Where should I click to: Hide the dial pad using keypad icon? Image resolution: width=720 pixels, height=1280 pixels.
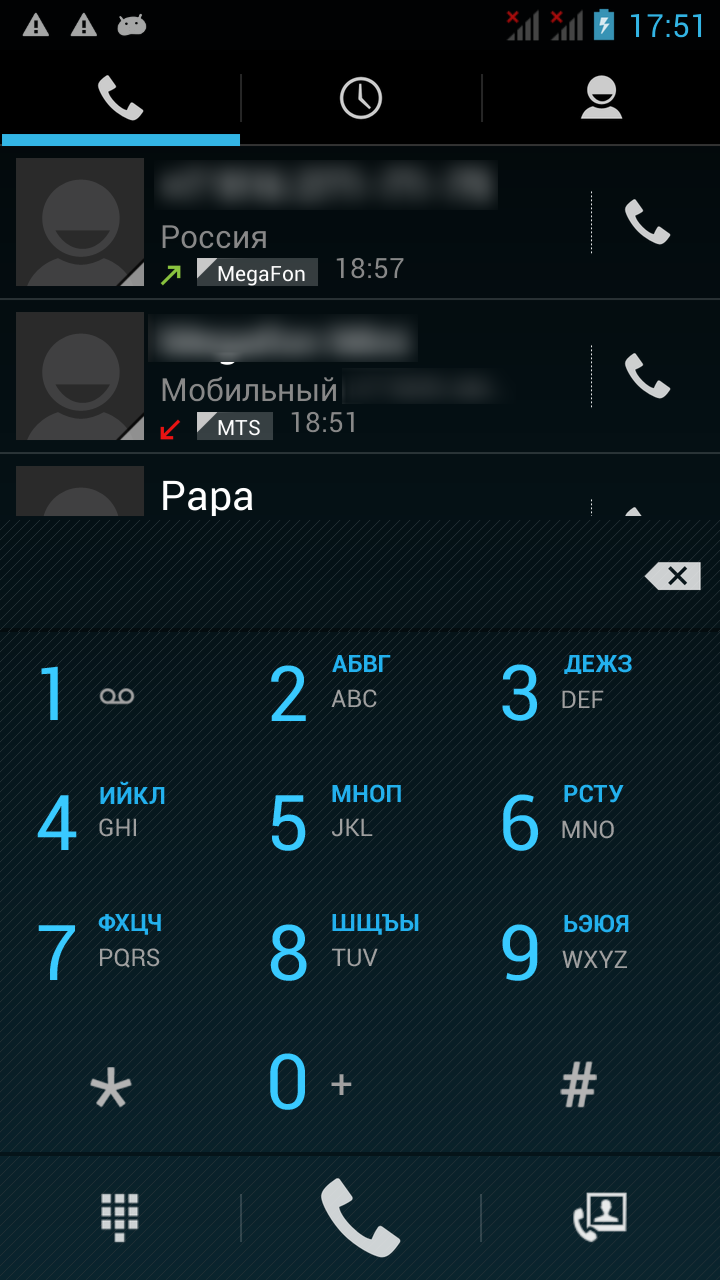pyautogui.click(x=120, y=1216)
